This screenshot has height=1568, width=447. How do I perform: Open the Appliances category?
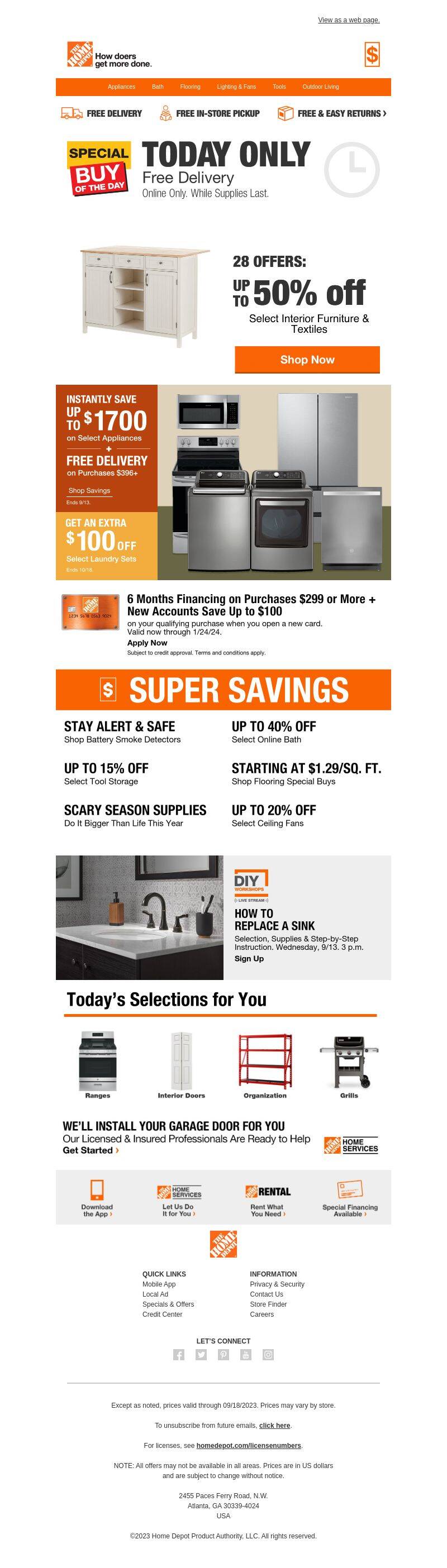[x=121, y=87]
